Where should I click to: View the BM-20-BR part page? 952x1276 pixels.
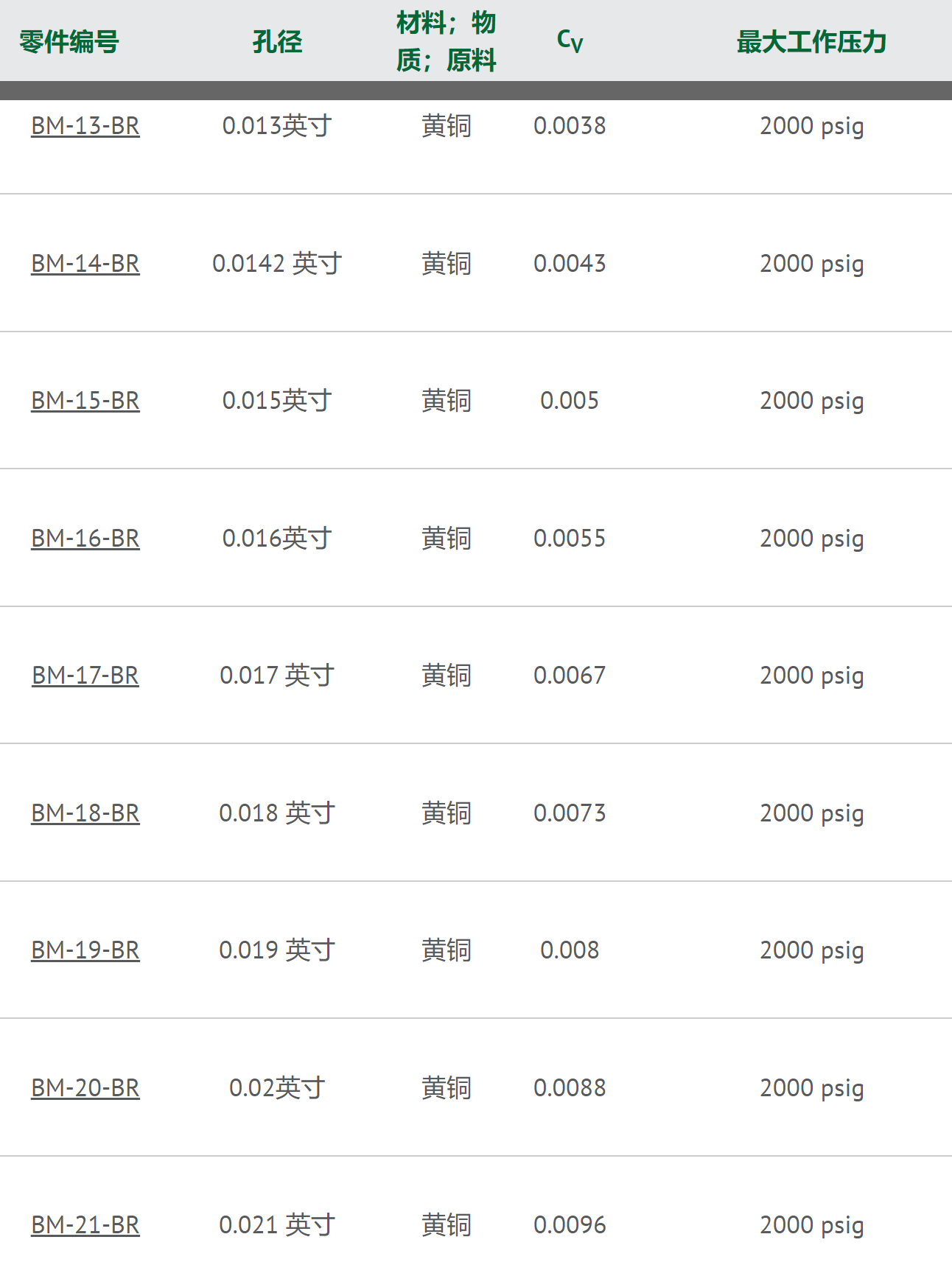coord(85,1088)
